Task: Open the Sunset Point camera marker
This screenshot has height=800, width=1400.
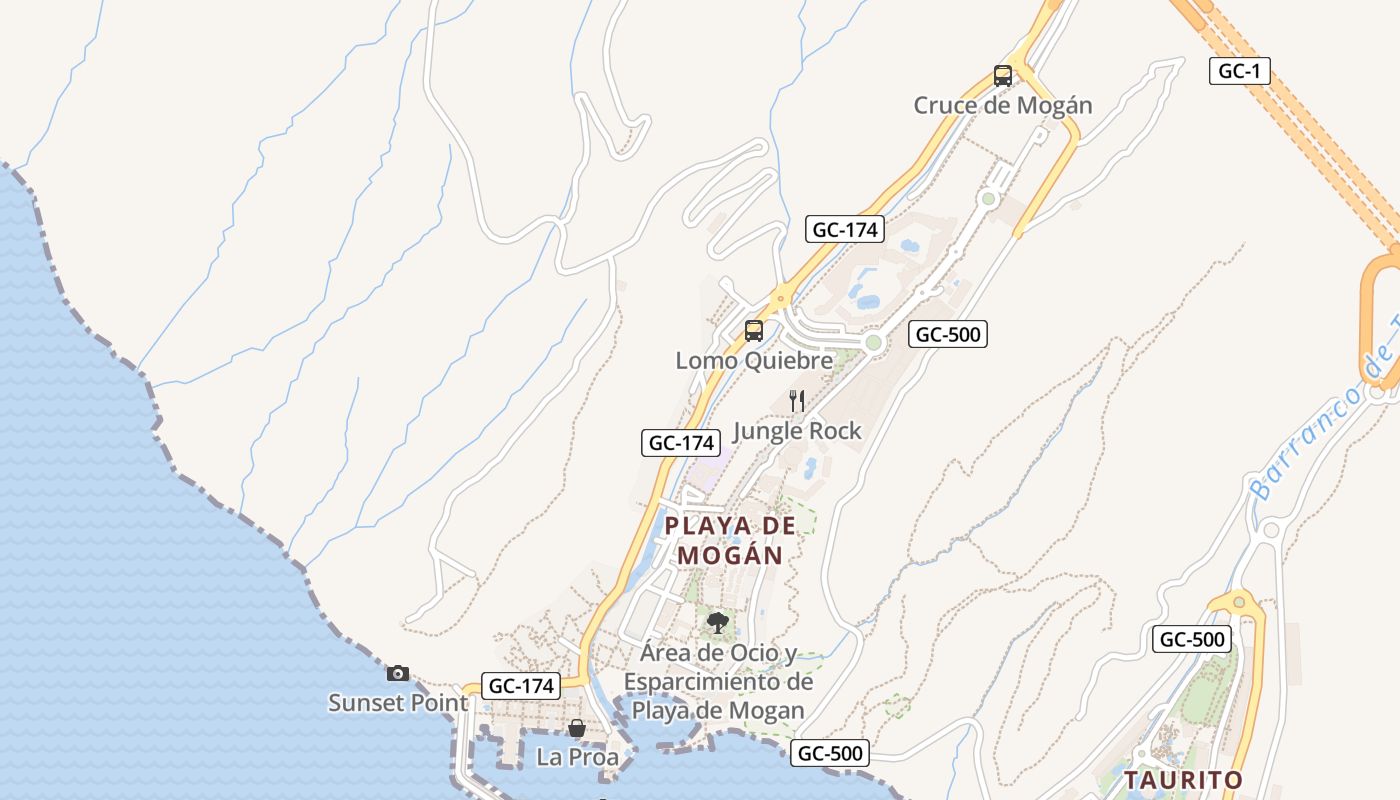Action: [398, 673]
